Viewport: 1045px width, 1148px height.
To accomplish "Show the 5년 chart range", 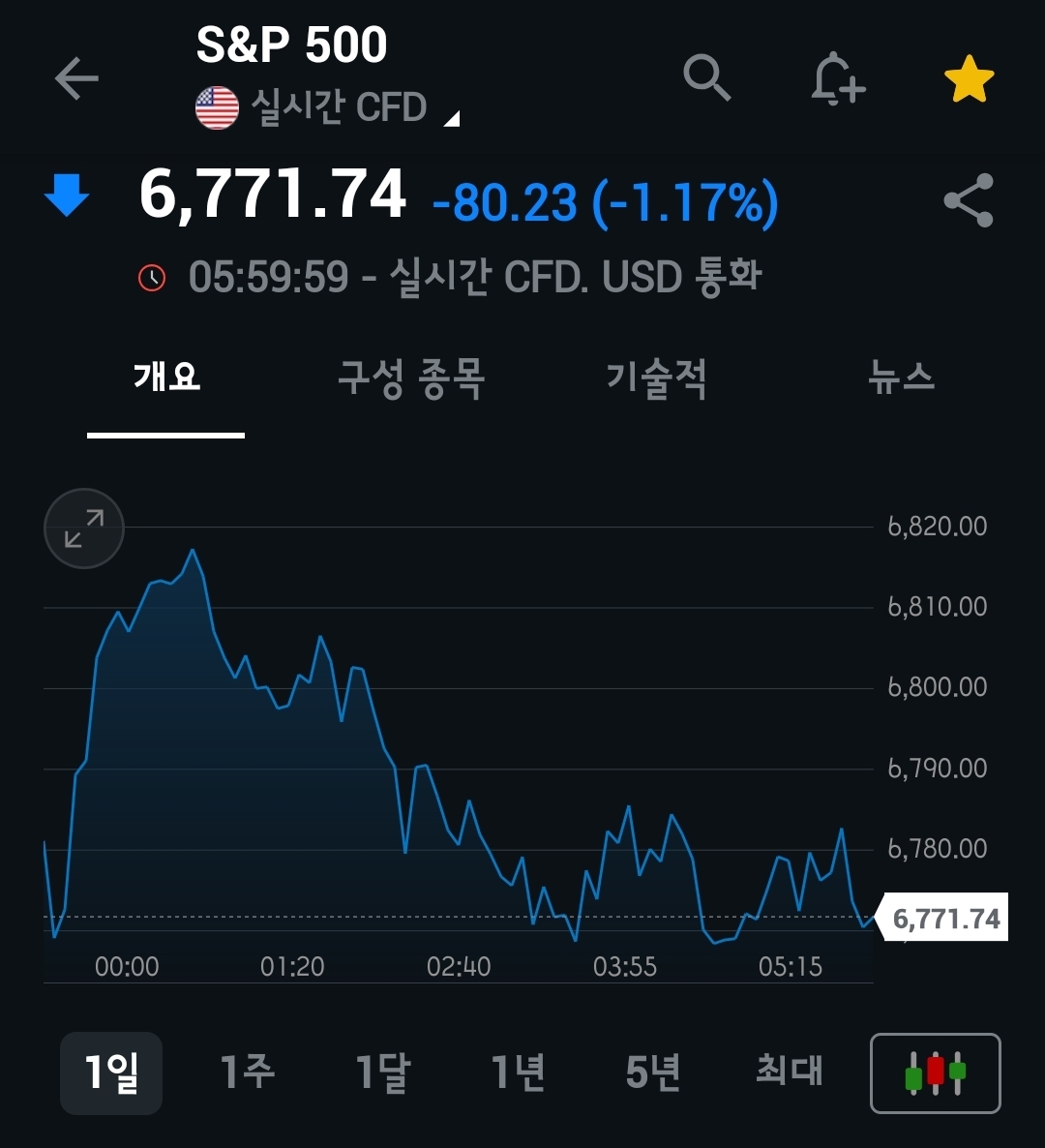I will (x=653, y=1072).
